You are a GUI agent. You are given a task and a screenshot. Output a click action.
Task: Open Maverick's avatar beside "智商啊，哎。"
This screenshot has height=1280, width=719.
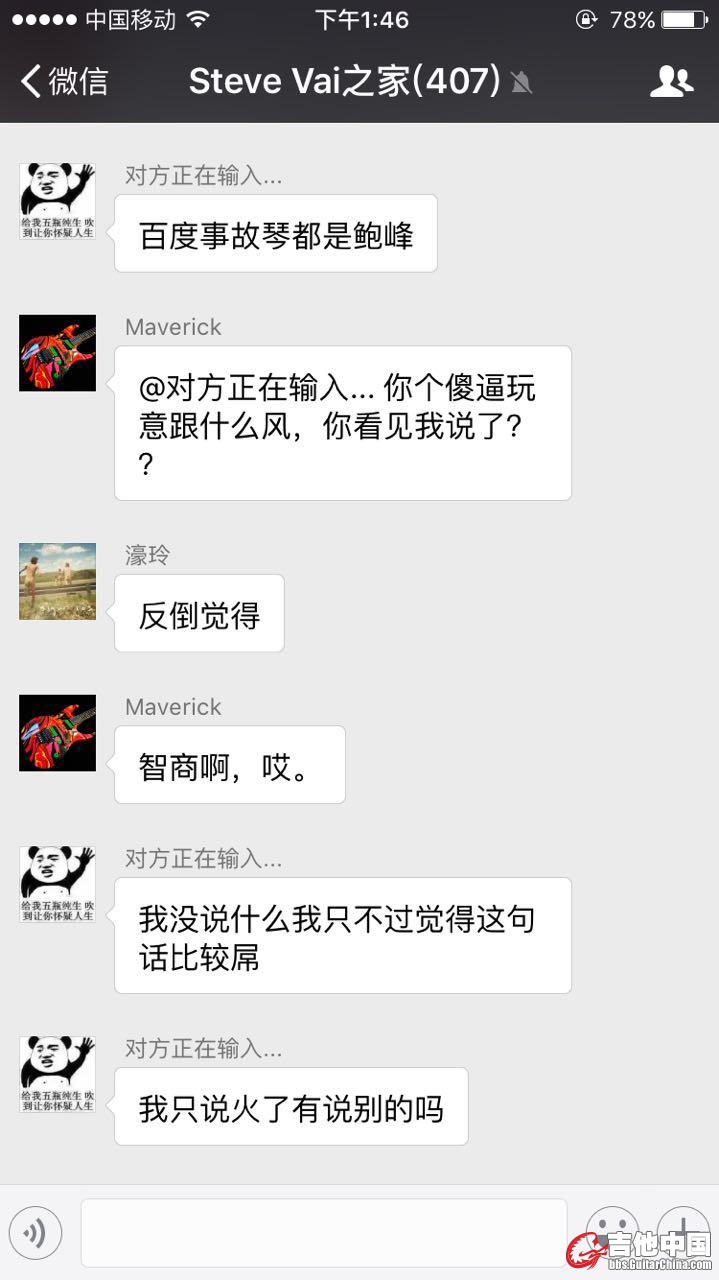(58, 733)
